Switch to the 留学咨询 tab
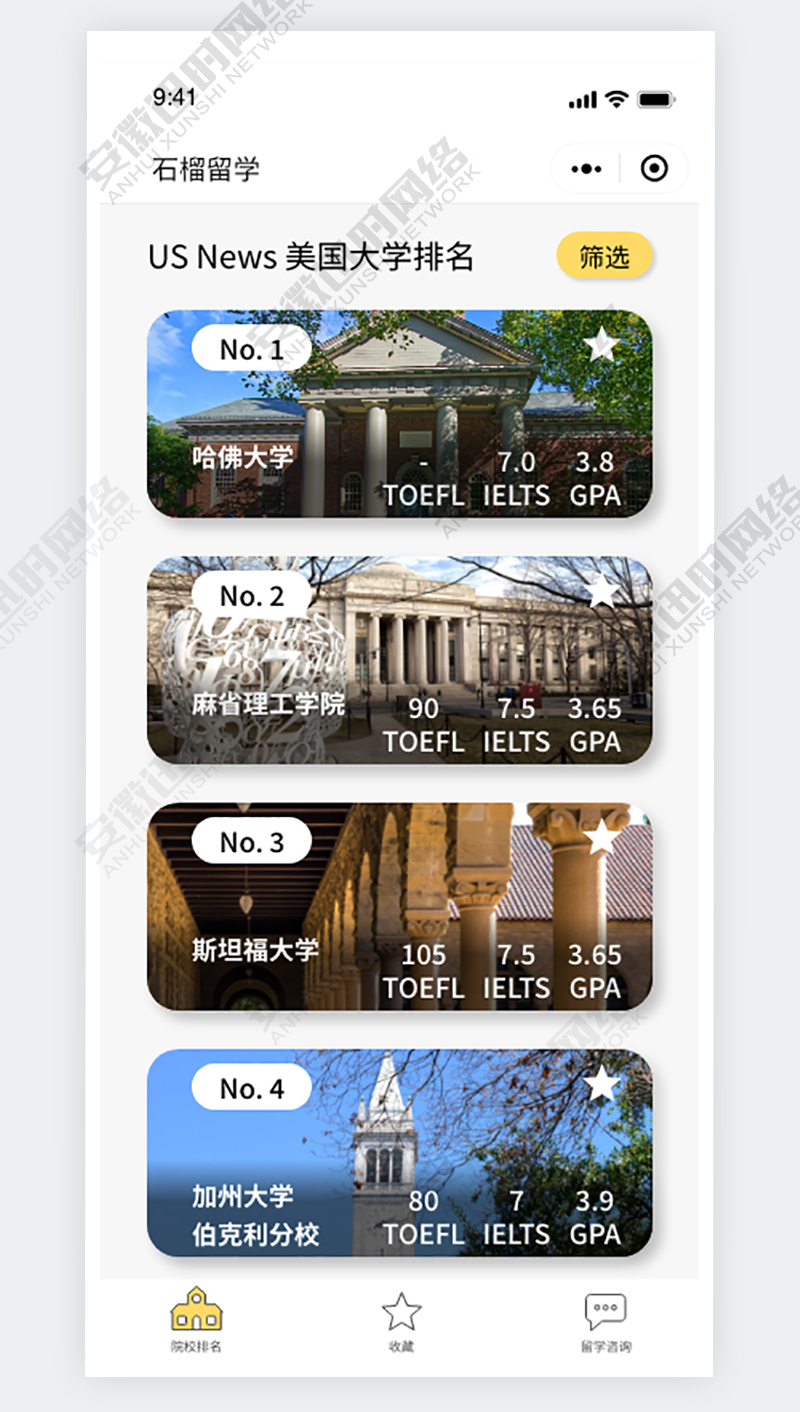 605,1320
